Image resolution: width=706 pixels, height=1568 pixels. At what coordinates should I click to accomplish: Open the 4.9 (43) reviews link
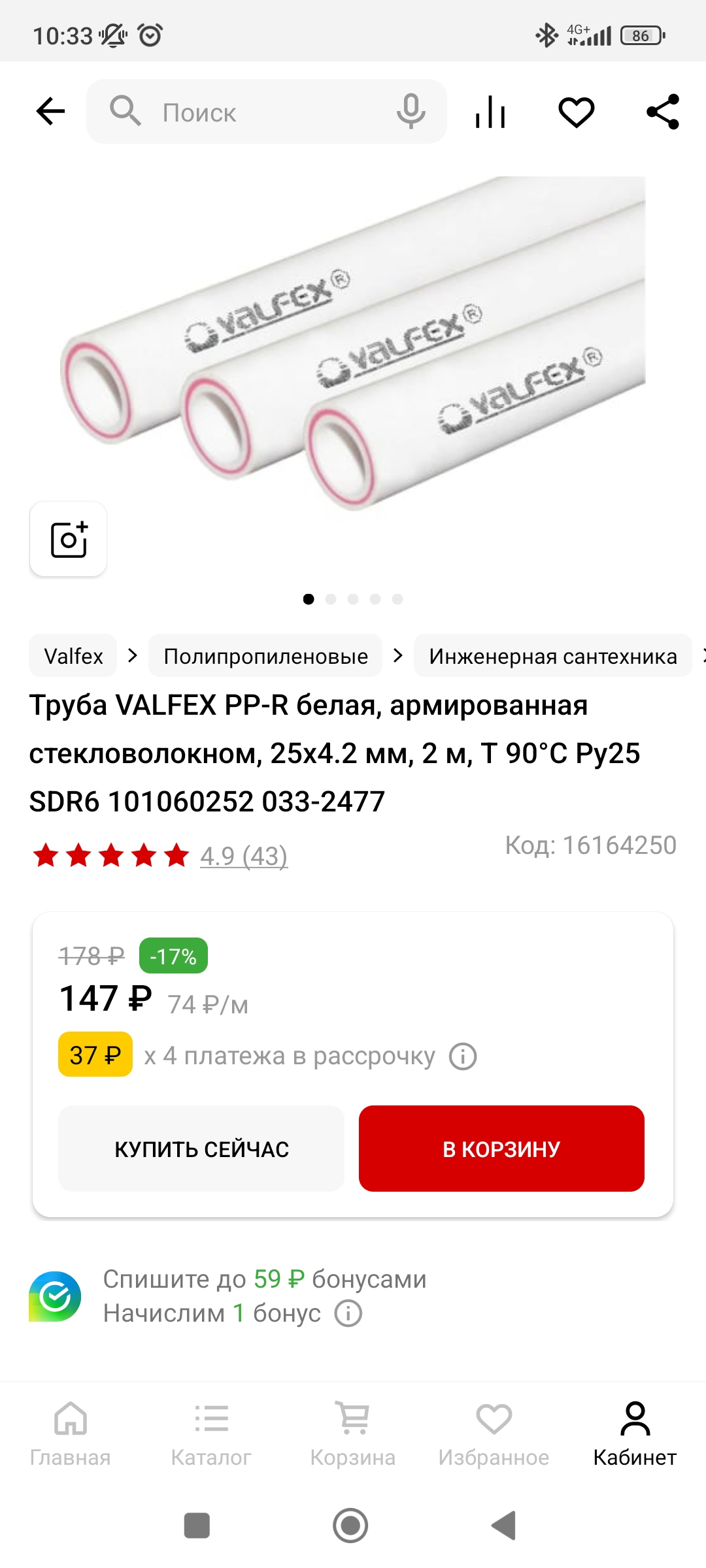243,856
